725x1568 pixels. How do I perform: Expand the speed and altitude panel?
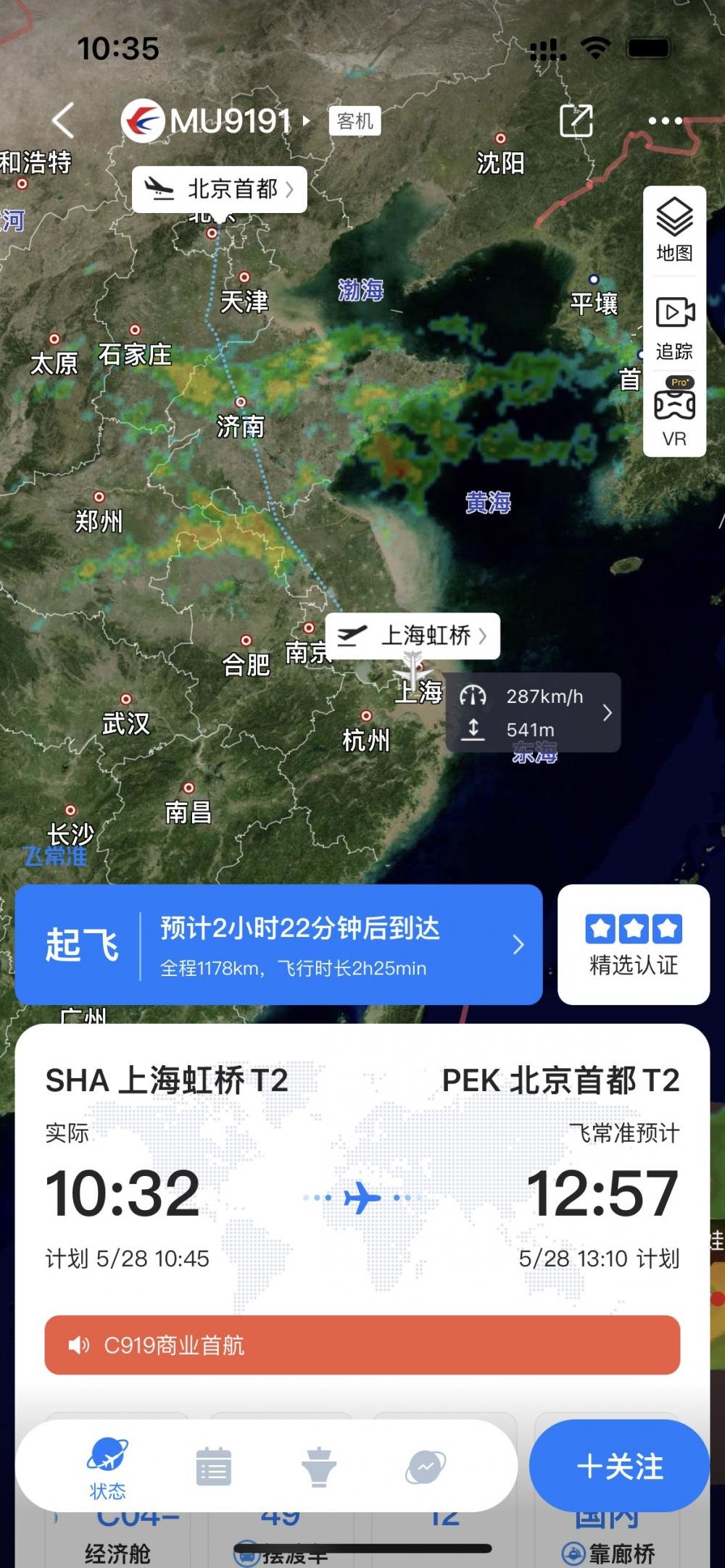(533, 712)
